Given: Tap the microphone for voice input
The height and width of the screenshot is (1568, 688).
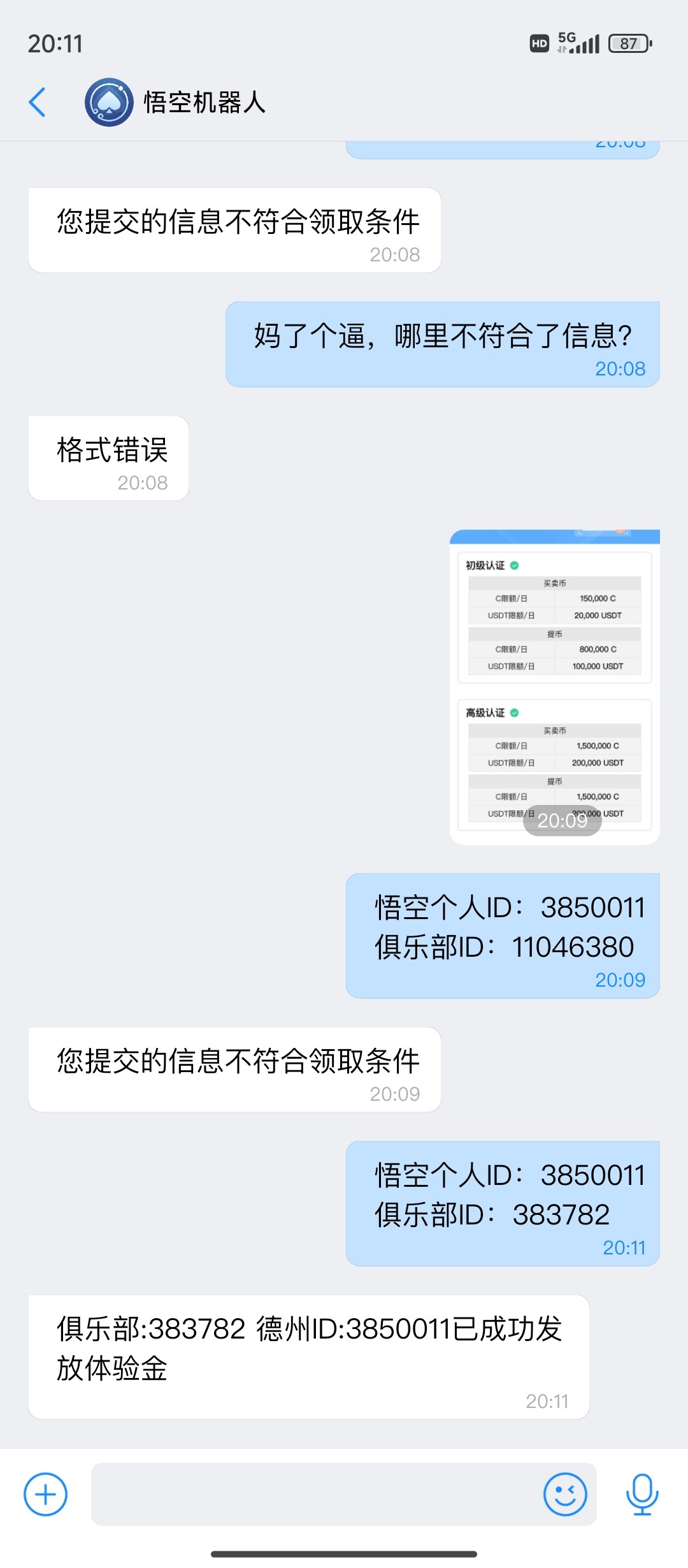Looking at the screenshot, I should pyautogui.click(x=642, y=1494).
